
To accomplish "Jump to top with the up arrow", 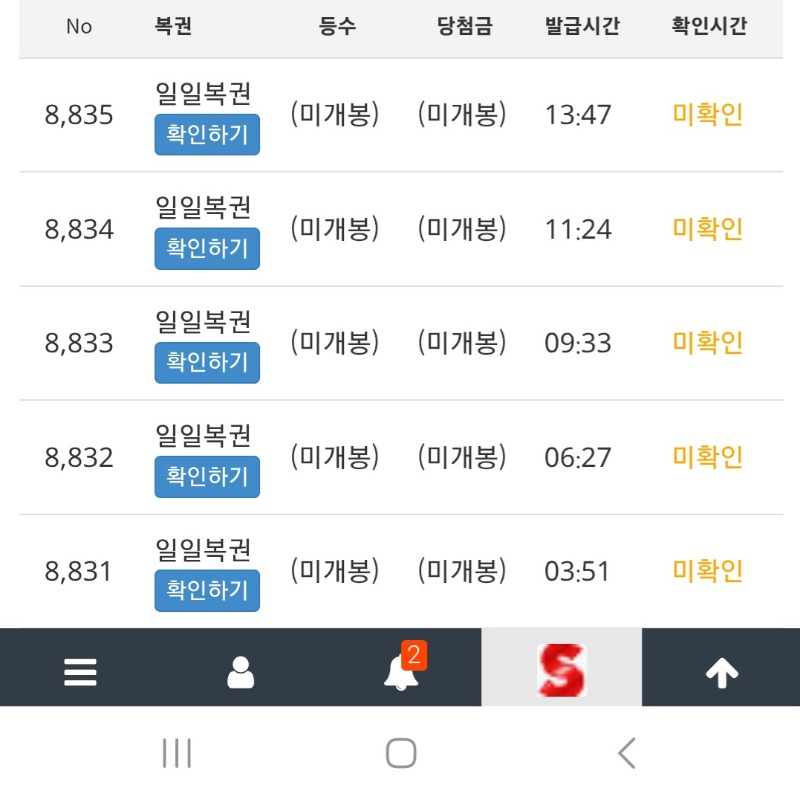I will point(721,674).
